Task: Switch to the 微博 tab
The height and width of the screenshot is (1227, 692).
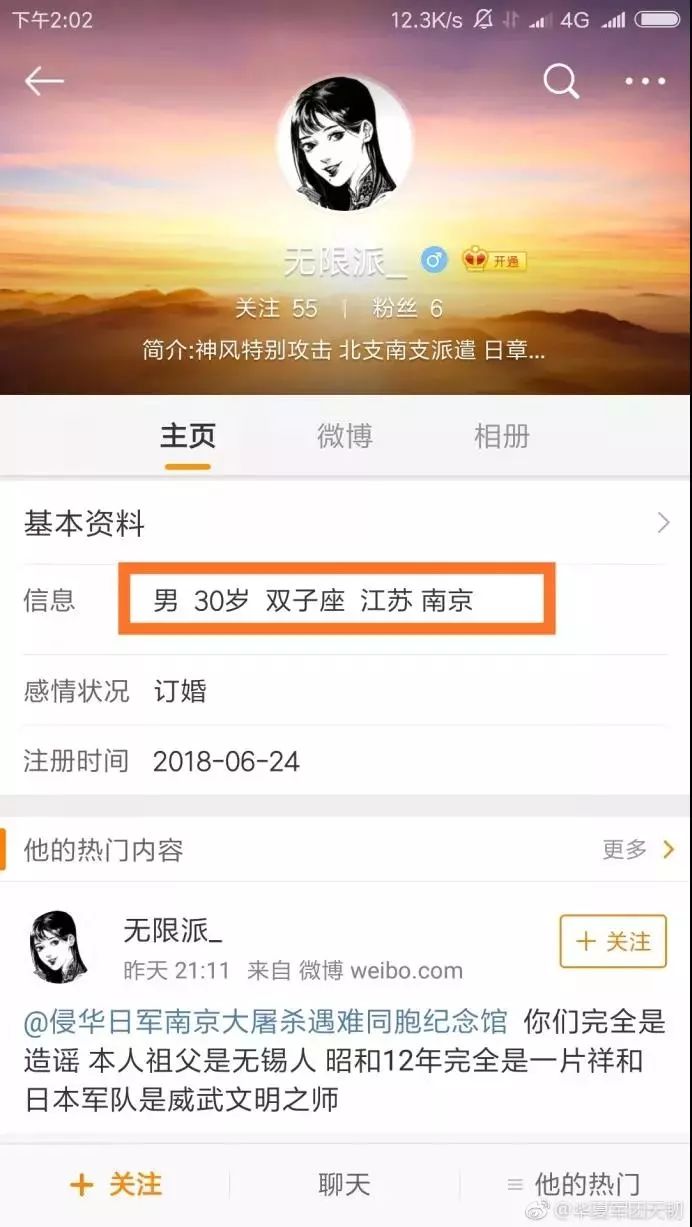Action: (x=344, y=436)
